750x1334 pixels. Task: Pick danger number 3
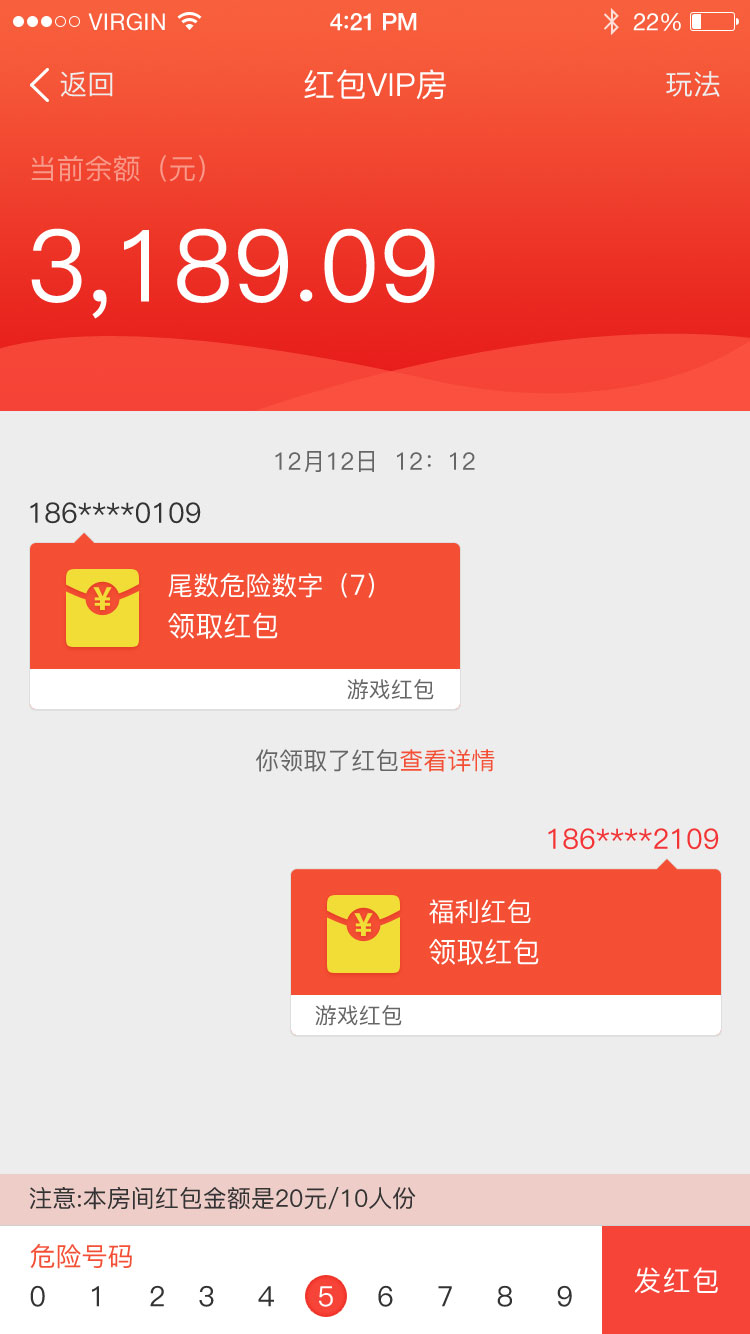[206, 1297]
